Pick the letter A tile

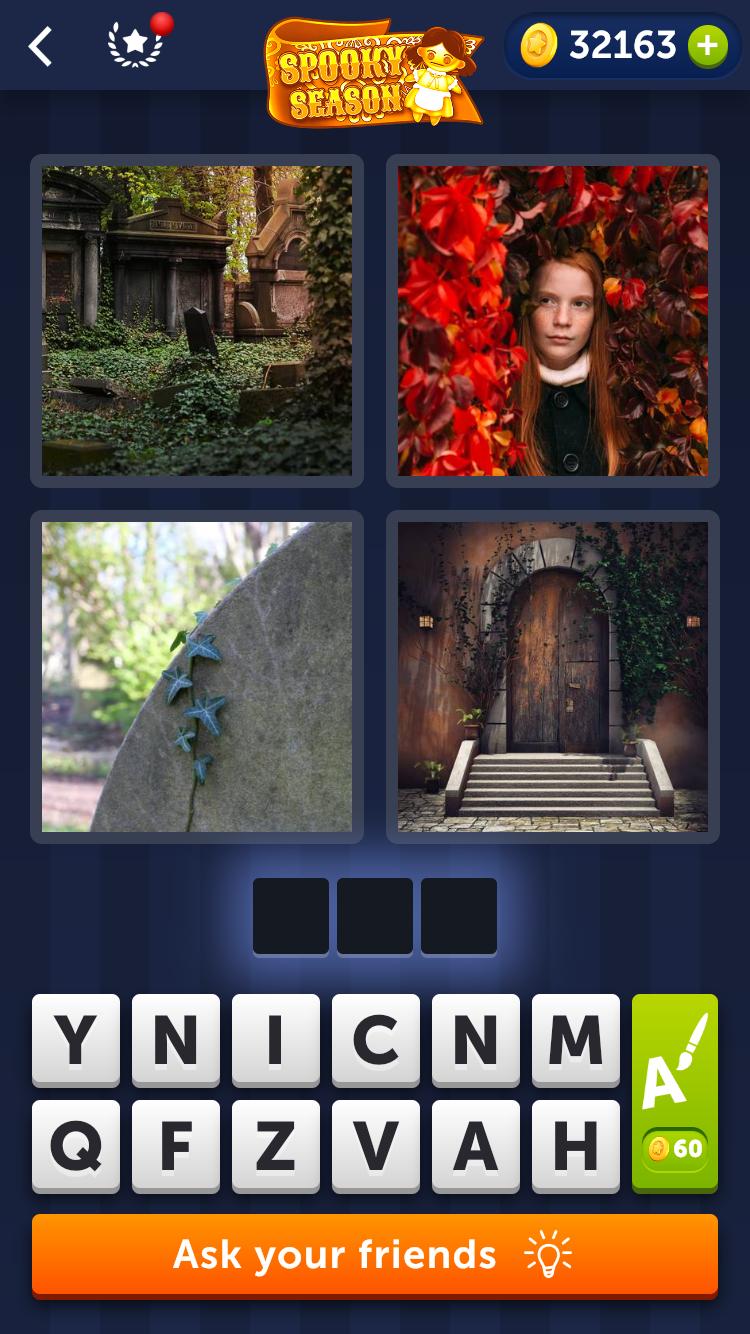coord(476,1146)
